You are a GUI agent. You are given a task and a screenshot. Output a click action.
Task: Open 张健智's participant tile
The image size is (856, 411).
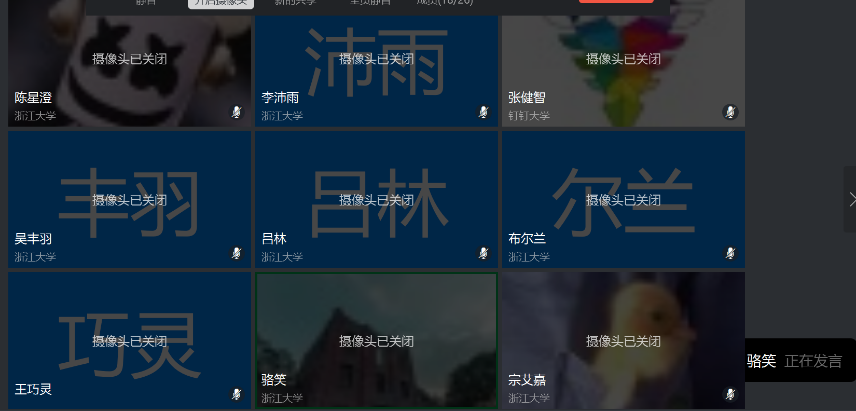click(623, 62)
